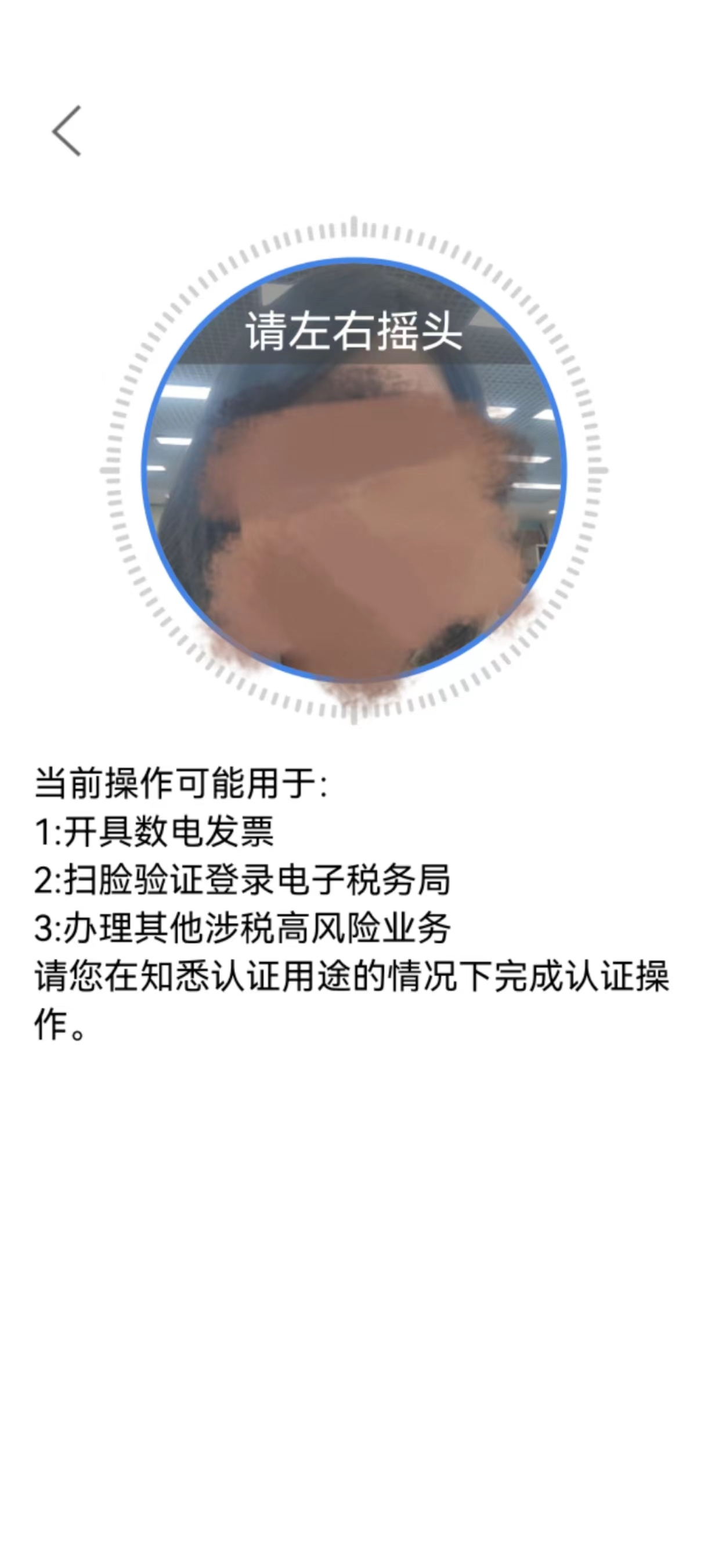The width and height of the screenshot is (708, 1568).
Task: Tap the 请左右摇头 instruction overlay
Action: pyautogui.click(x=353, y=331)
